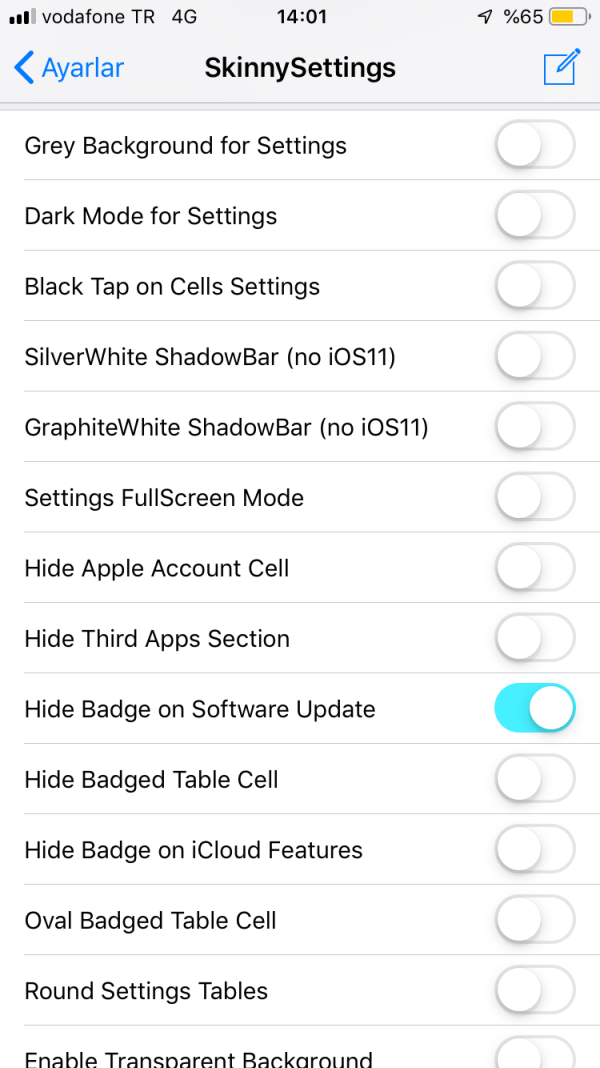Toggle Black Tap on Cells Settings
Image resolution: width=600 pixels, height=1068 pixels.
[534, 287]
